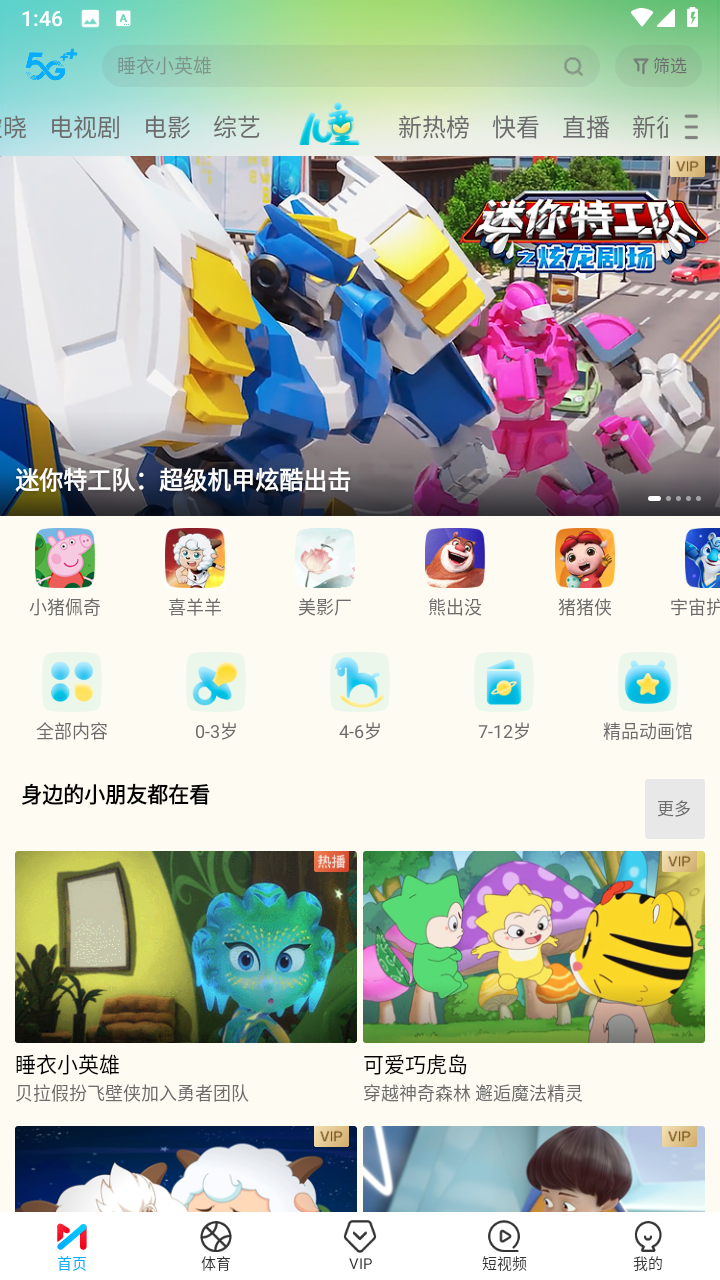This screenshot has height=1280, width=720.
Task: Select the 综艺 tab
Action: (237, 127)
